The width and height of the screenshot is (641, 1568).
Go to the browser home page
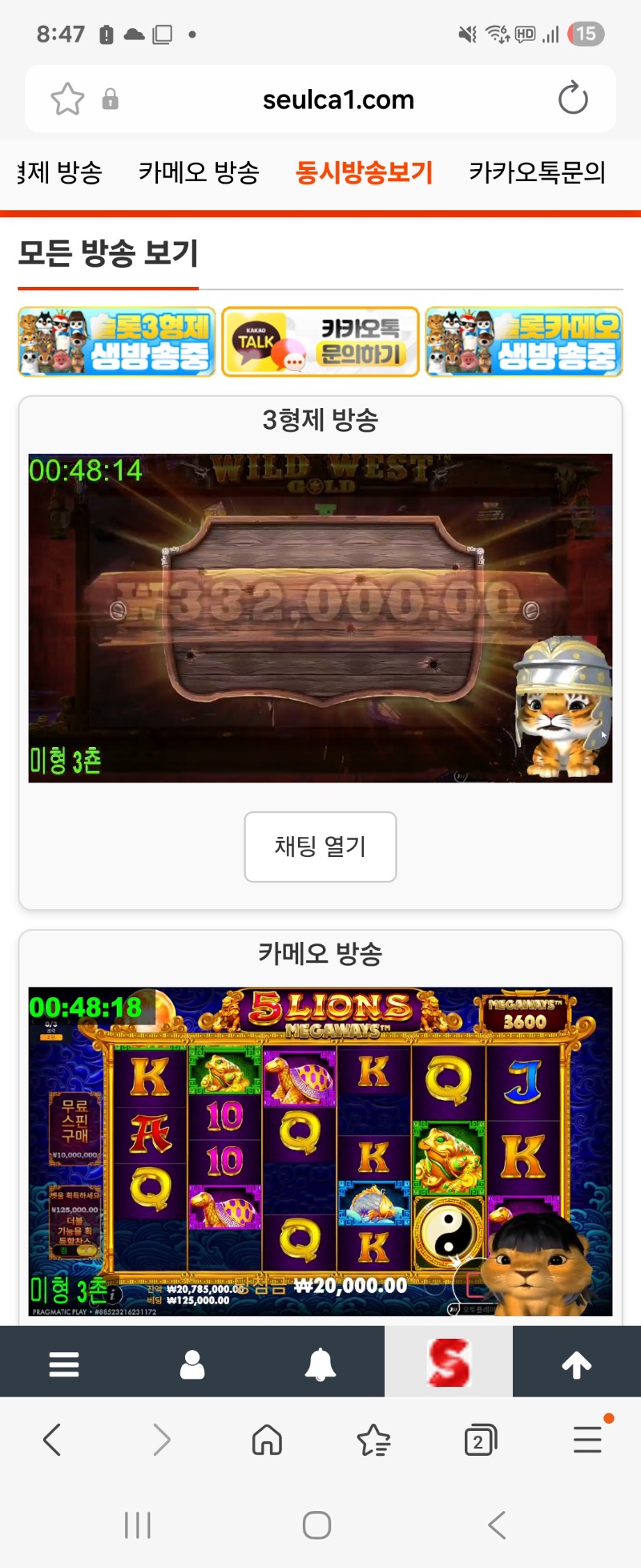coord(267,1441)
